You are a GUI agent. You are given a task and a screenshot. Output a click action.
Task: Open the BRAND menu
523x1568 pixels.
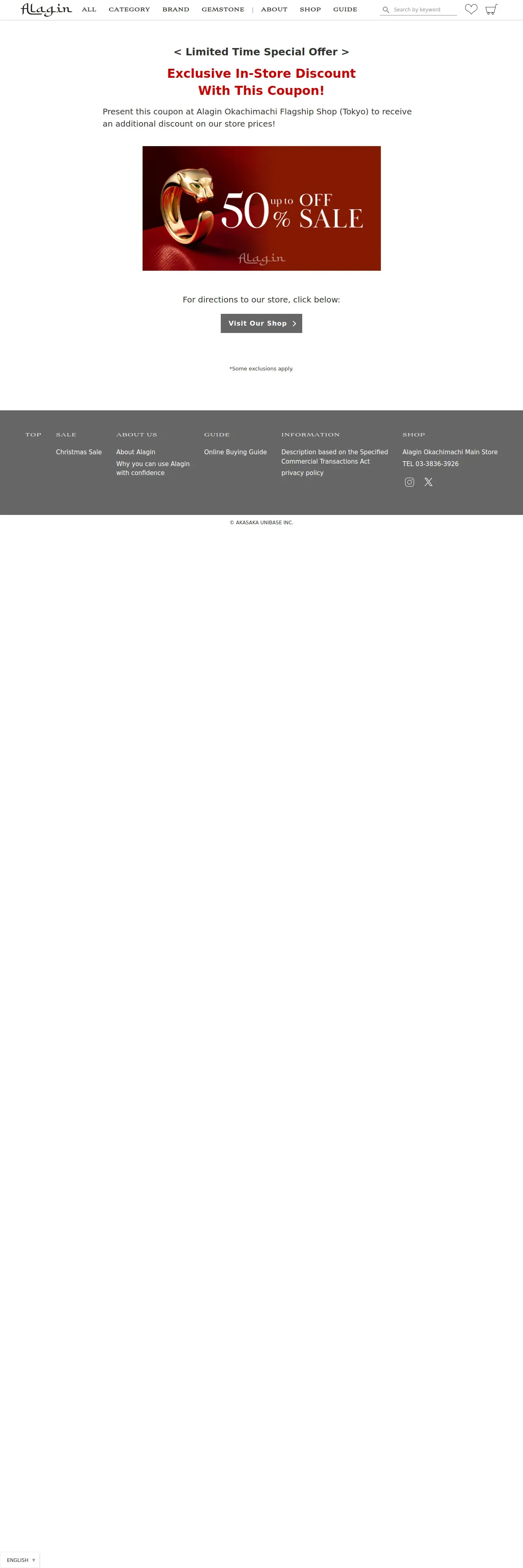click(175, 10)
